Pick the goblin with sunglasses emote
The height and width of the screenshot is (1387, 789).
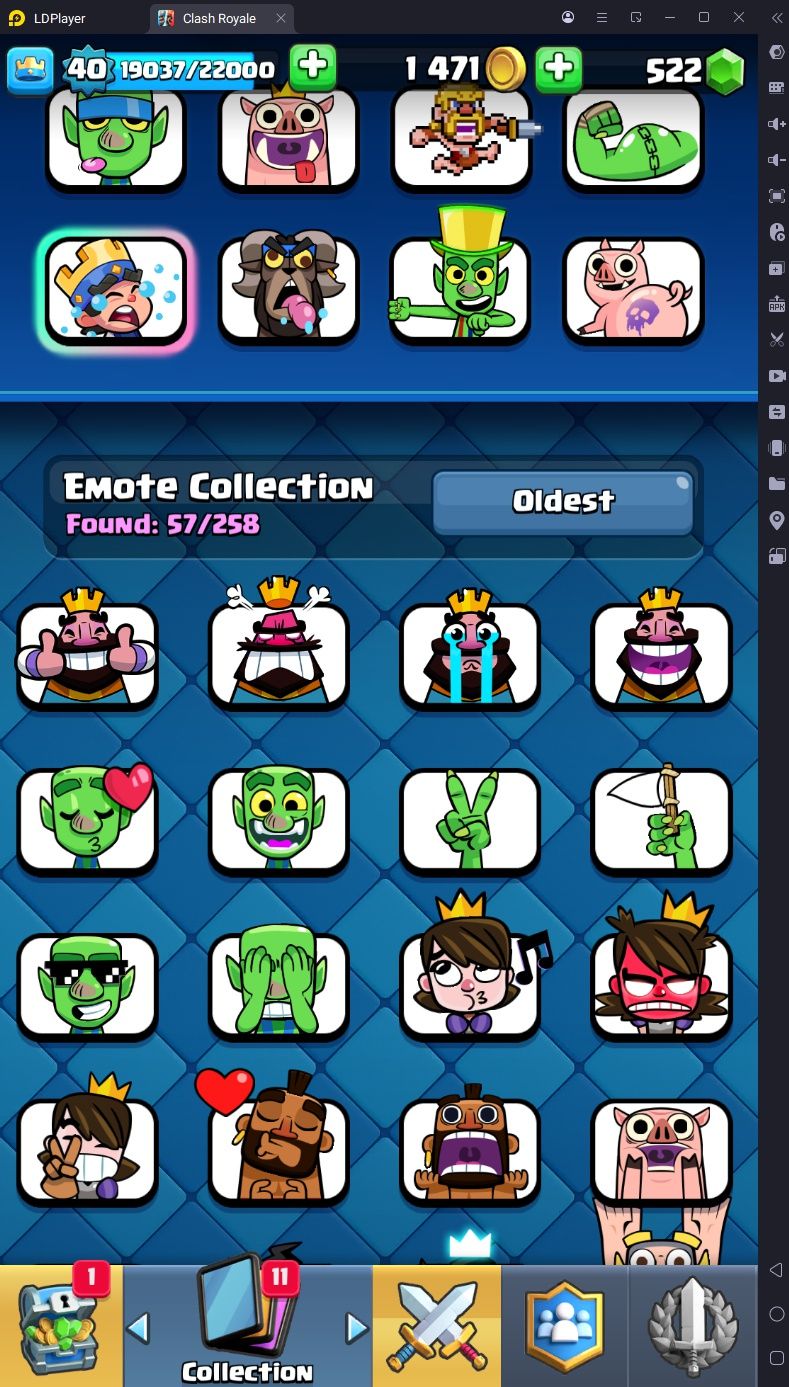point(87,985)
